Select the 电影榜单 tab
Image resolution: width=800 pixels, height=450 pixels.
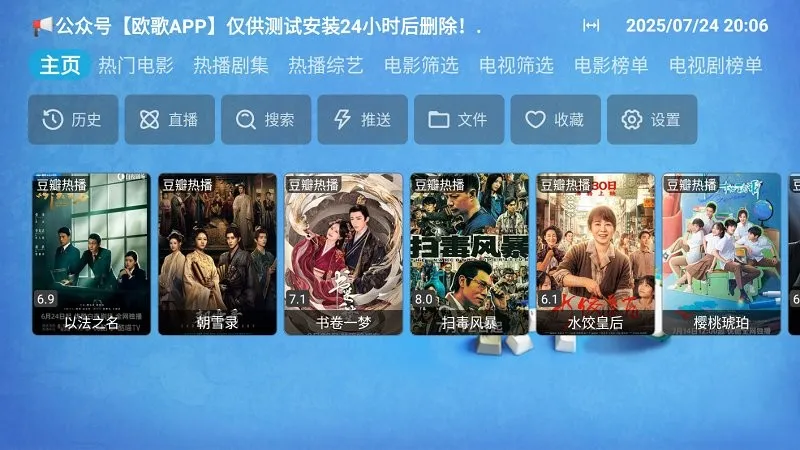click(611, 66)
